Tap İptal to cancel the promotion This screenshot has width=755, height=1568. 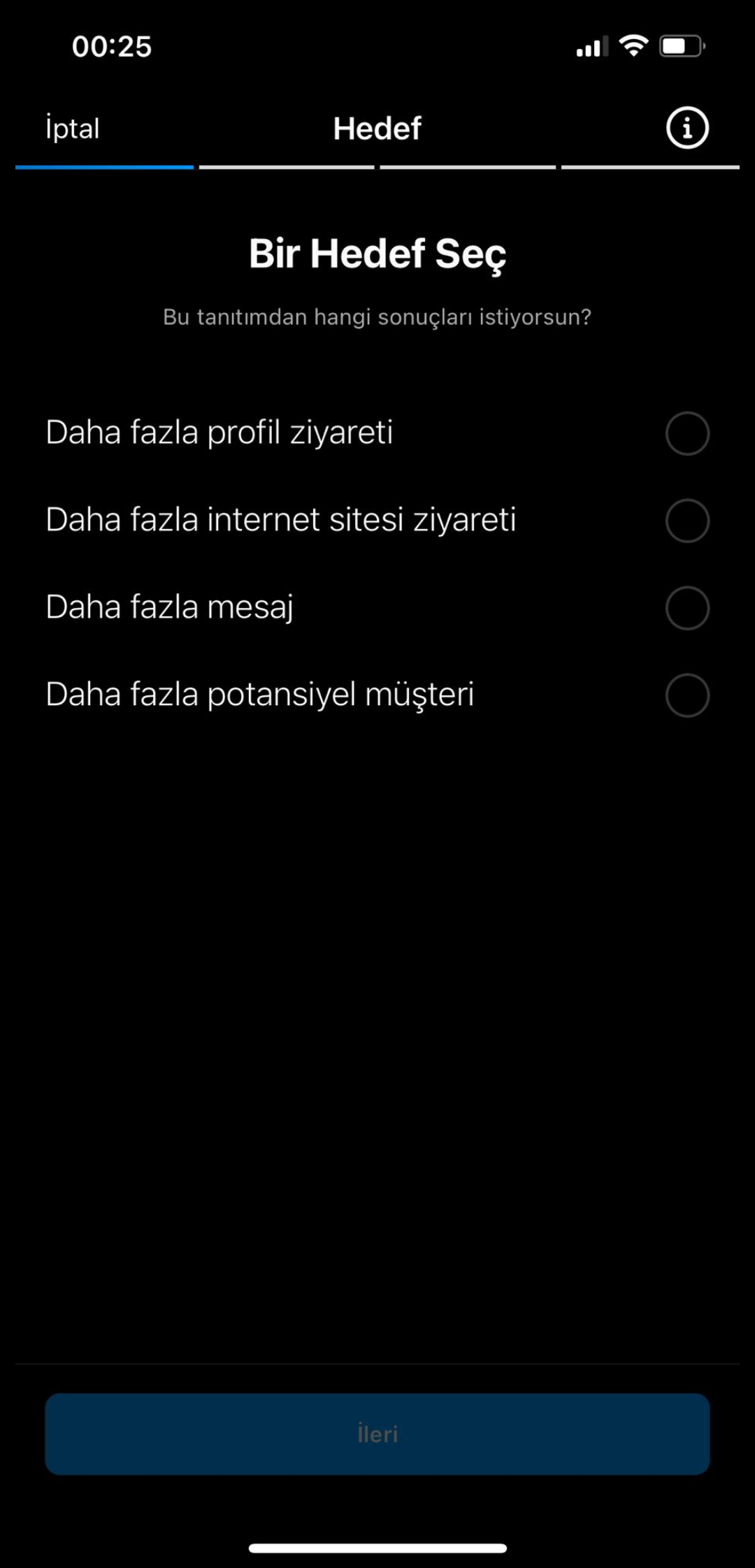[x=73, y=129]
